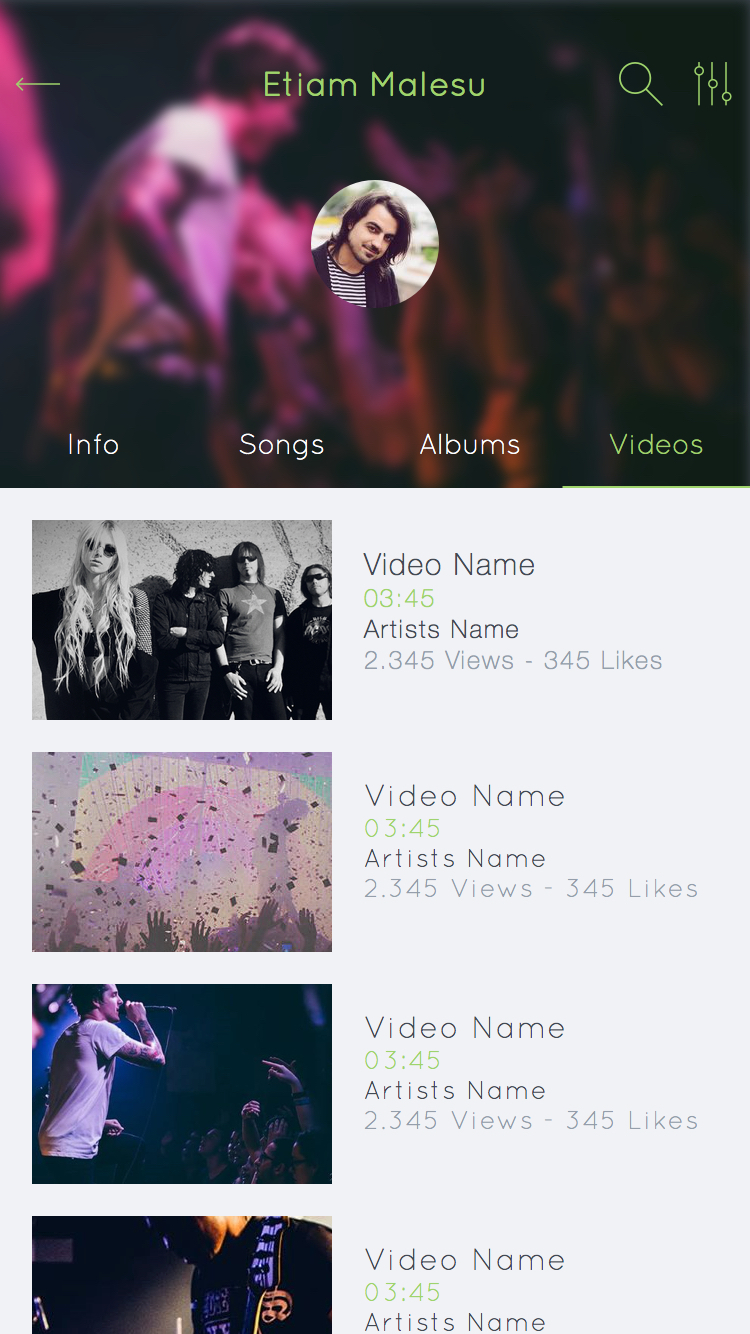Switch to the Albums tab
750x1334 pixels.
(470, 445)
